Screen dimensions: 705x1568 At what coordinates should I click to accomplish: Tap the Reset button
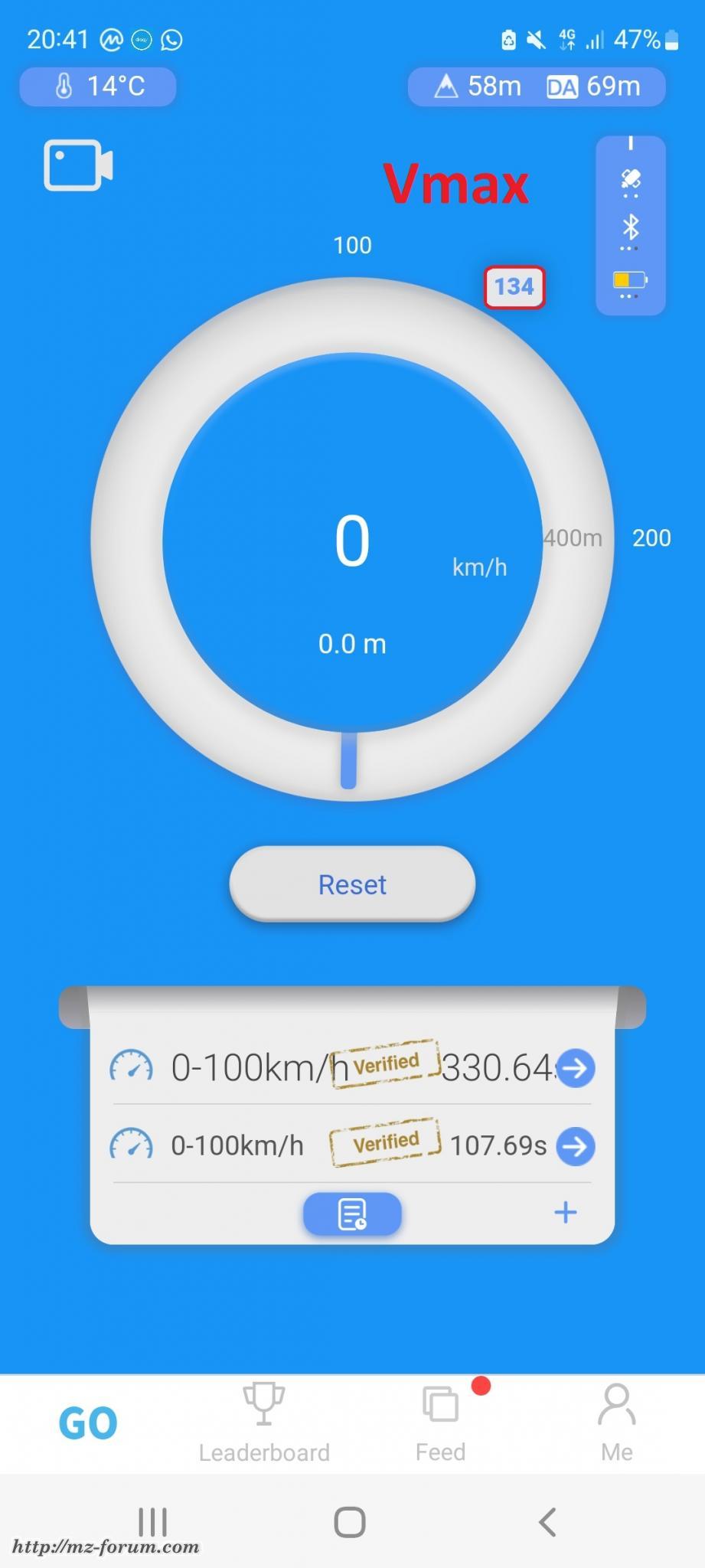click(x=352, y=884)
